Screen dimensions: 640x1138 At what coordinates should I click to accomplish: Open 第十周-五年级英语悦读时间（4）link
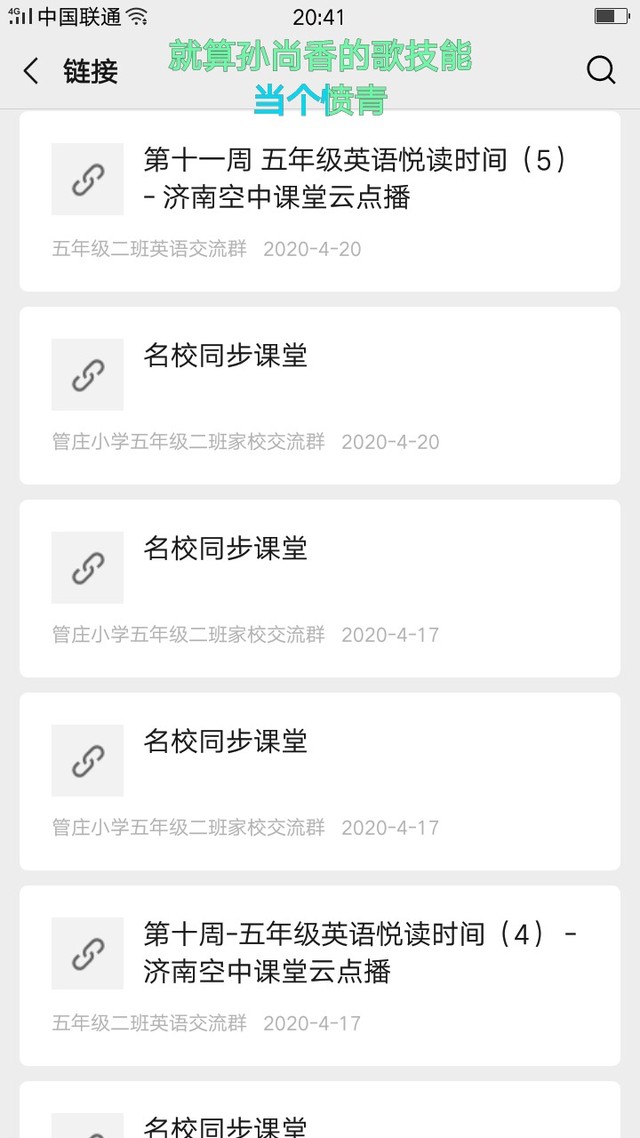320,975
